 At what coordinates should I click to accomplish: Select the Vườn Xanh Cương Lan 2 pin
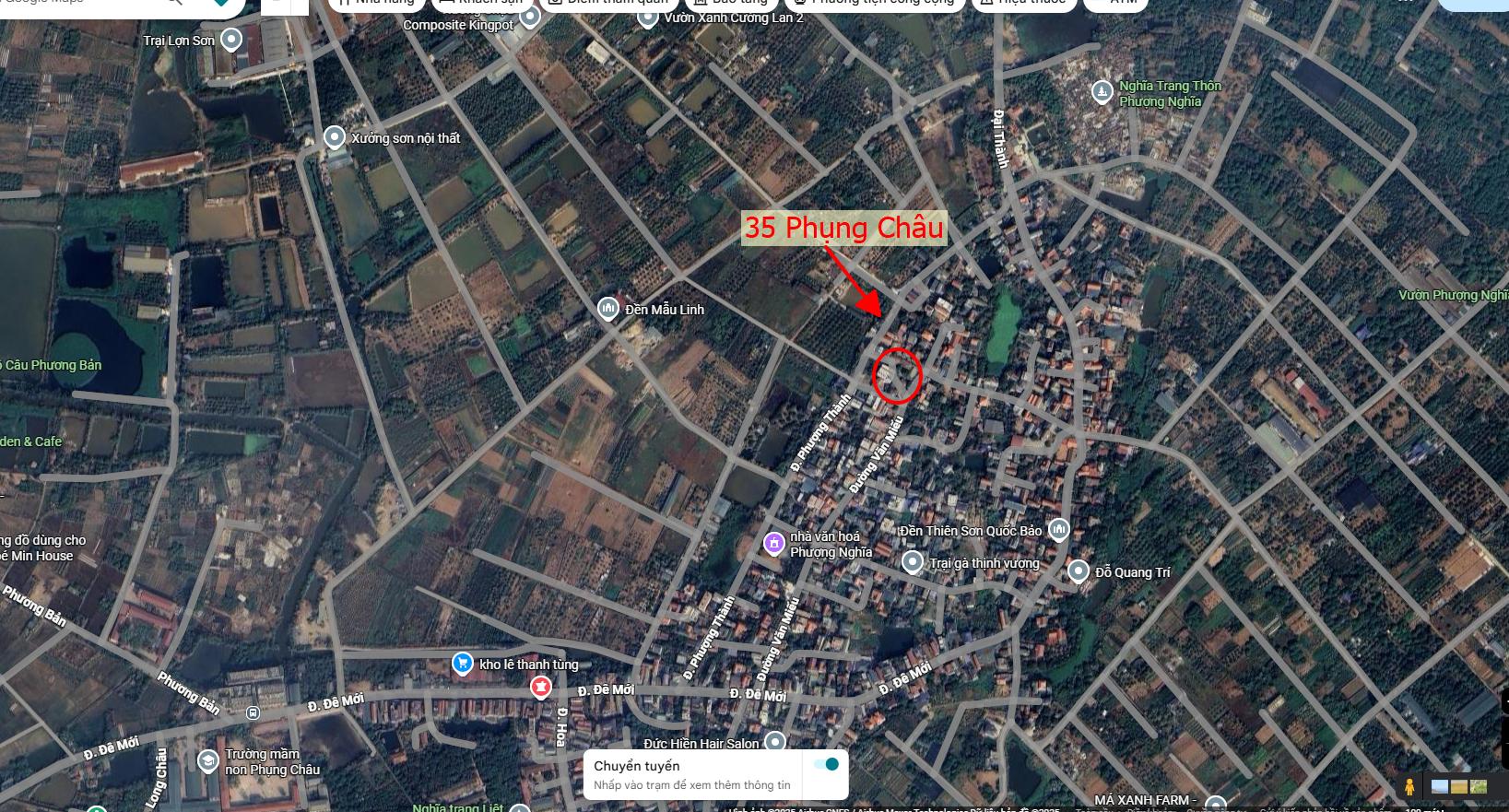(x=648, y=18)
